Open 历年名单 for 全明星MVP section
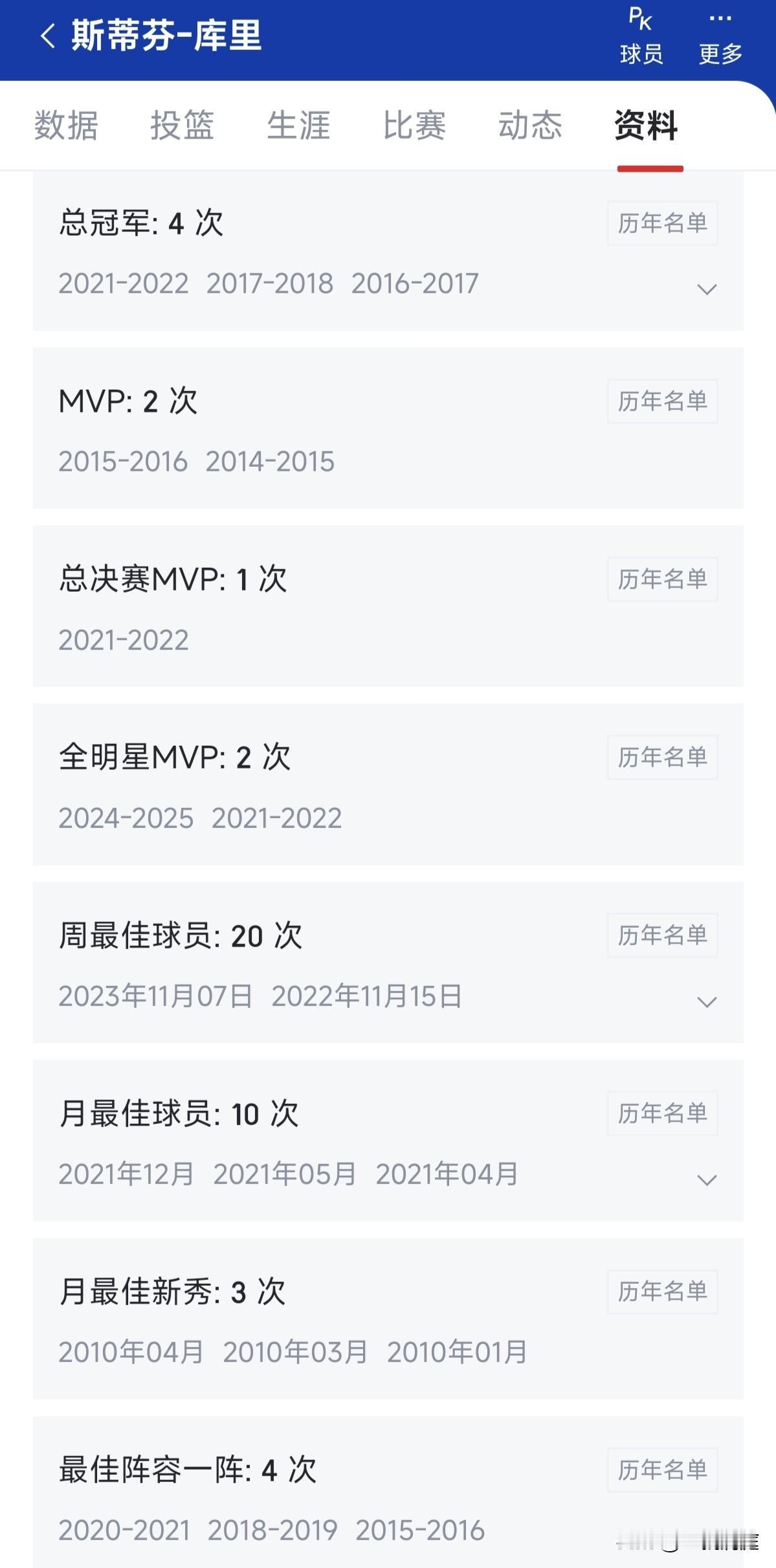 pos(662,756)
